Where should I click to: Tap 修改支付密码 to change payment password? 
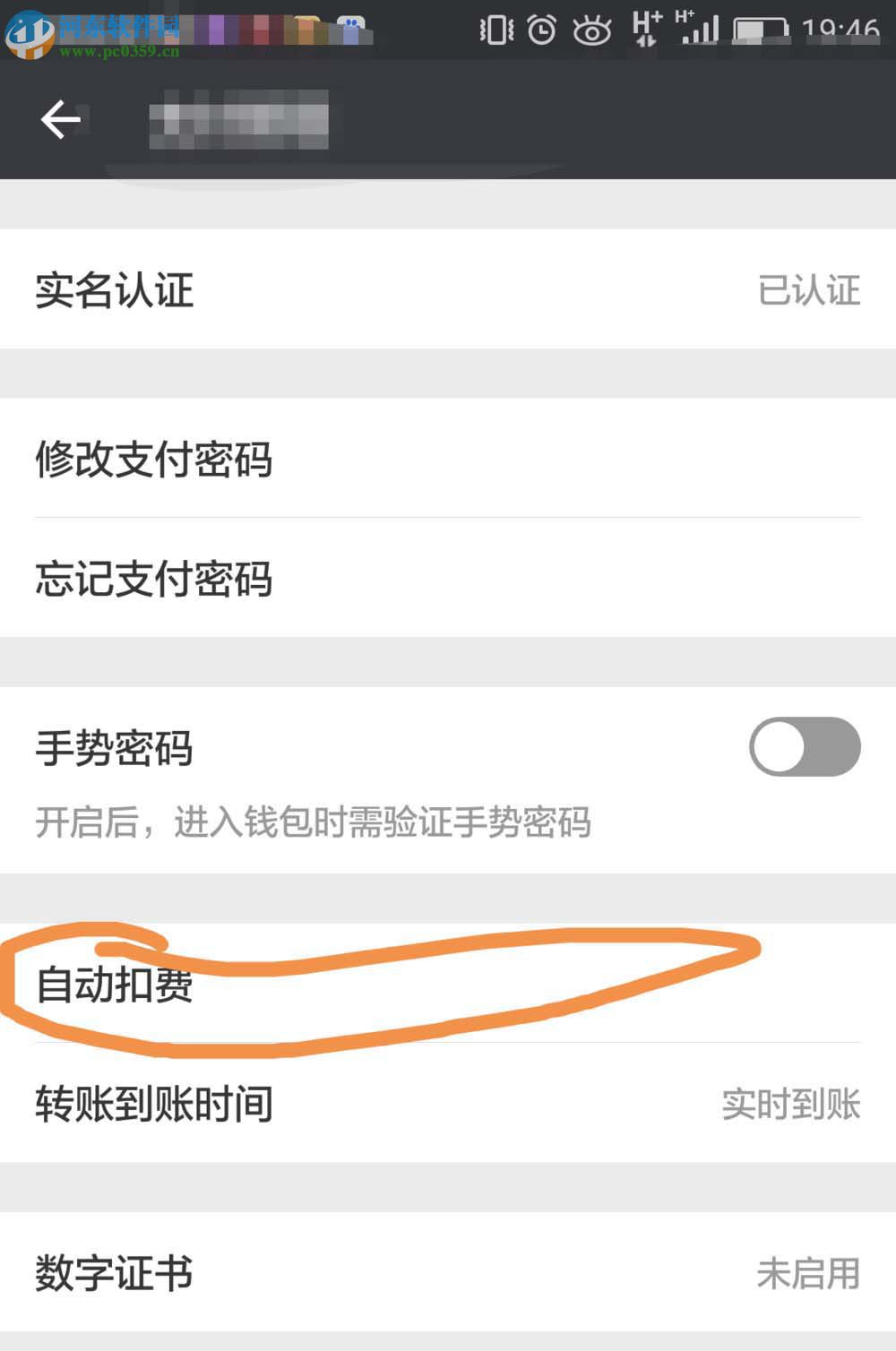tap(152, 460)
